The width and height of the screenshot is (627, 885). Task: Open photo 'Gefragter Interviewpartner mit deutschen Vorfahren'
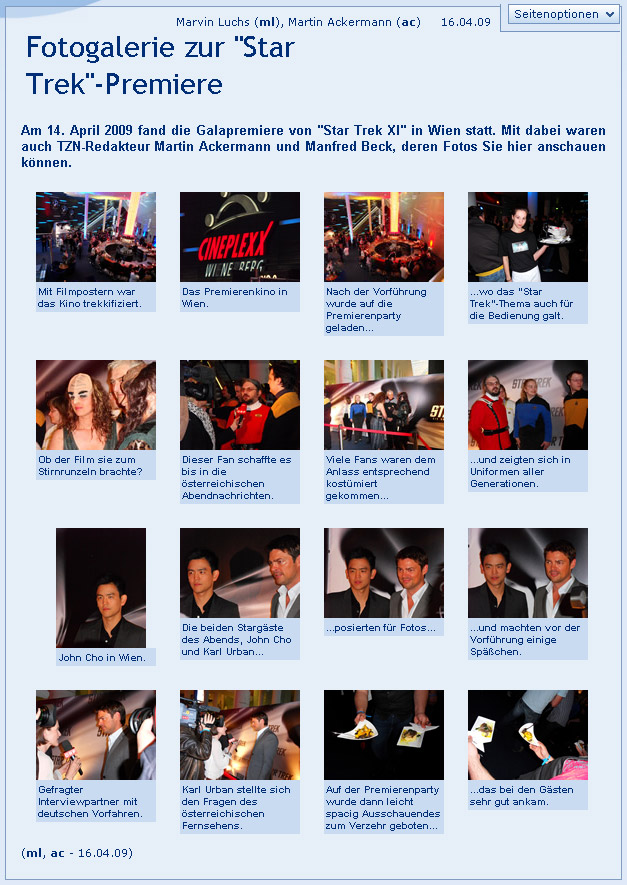tap(96, 735)
